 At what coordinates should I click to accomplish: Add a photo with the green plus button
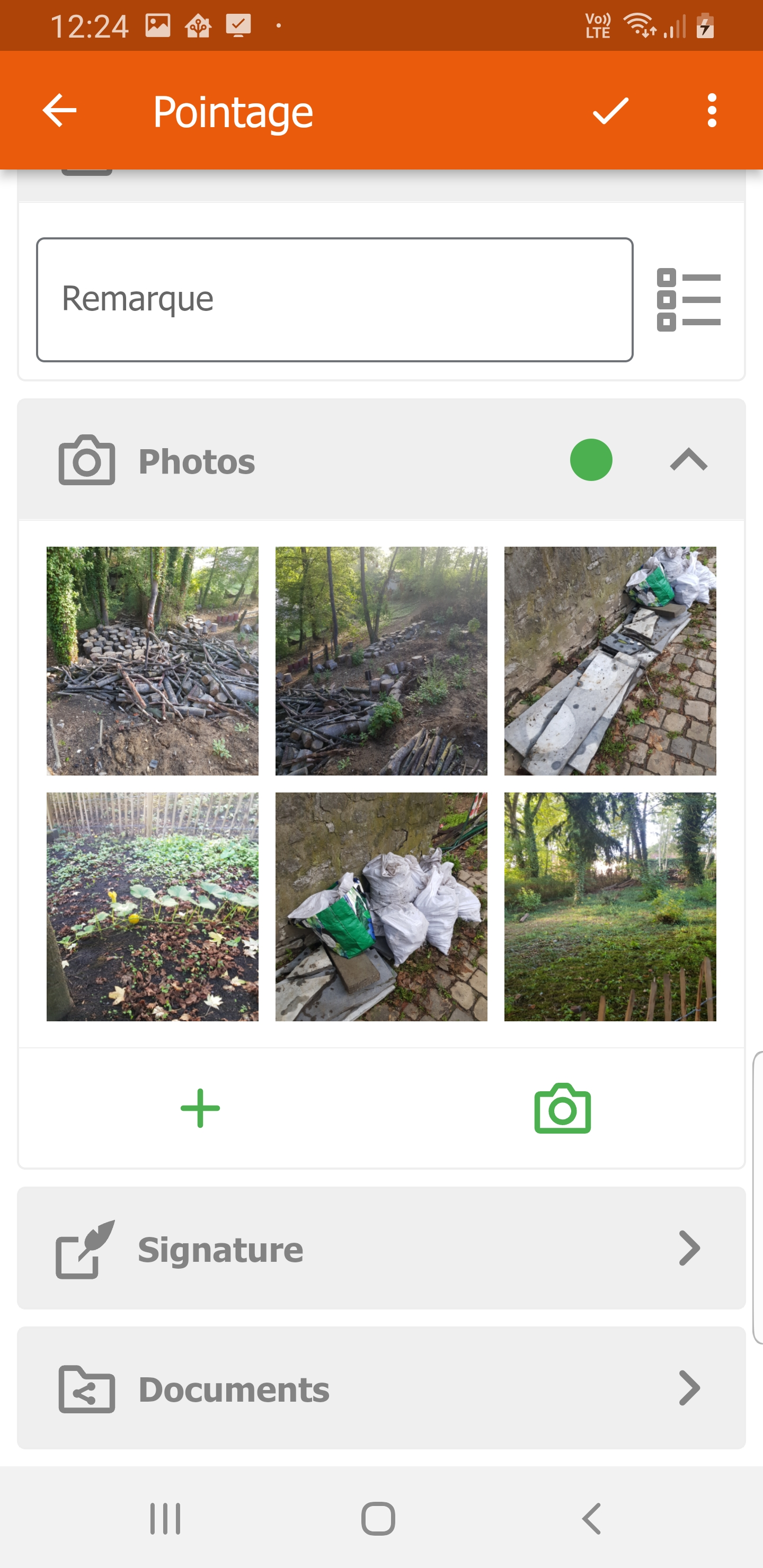(200, 1108)
